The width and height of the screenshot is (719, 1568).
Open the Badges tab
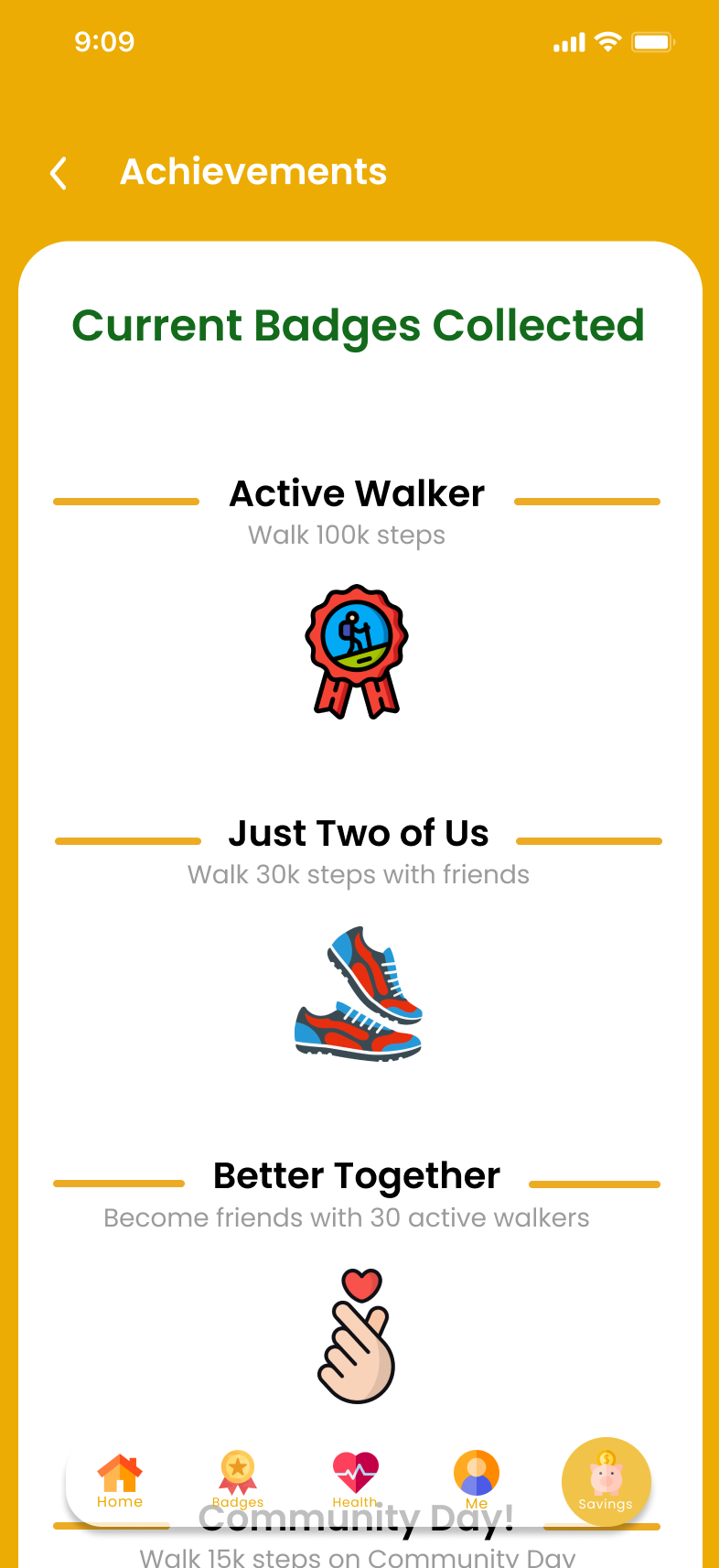(238, 1481)
